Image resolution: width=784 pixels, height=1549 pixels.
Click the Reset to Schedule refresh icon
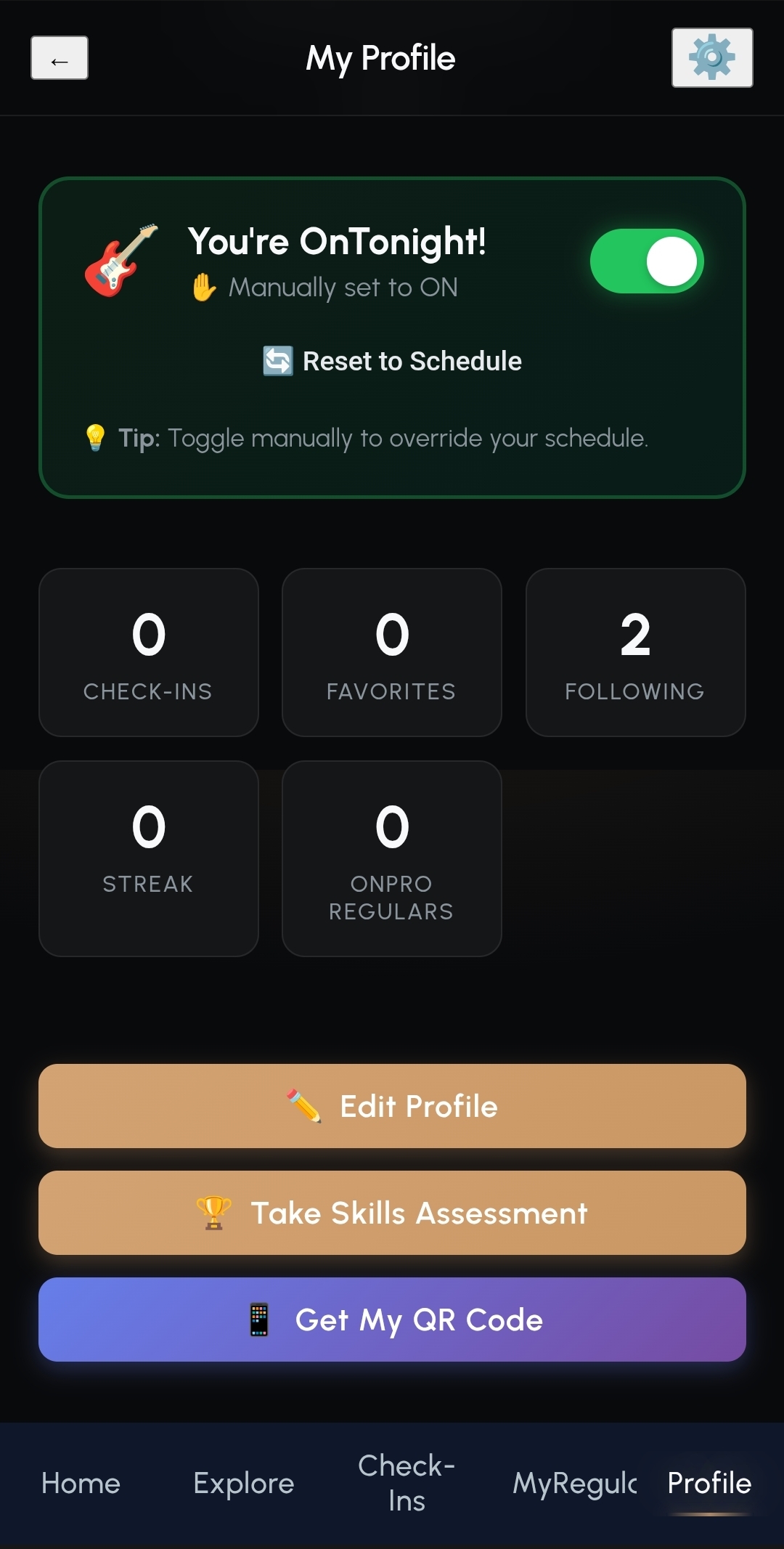click(x=277, y=361)
